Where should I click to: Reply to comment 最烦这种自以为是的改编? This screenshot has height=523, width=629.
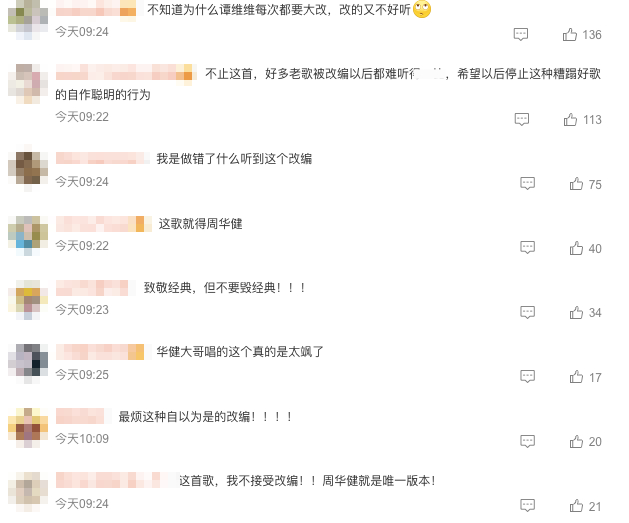pos(528,441)
